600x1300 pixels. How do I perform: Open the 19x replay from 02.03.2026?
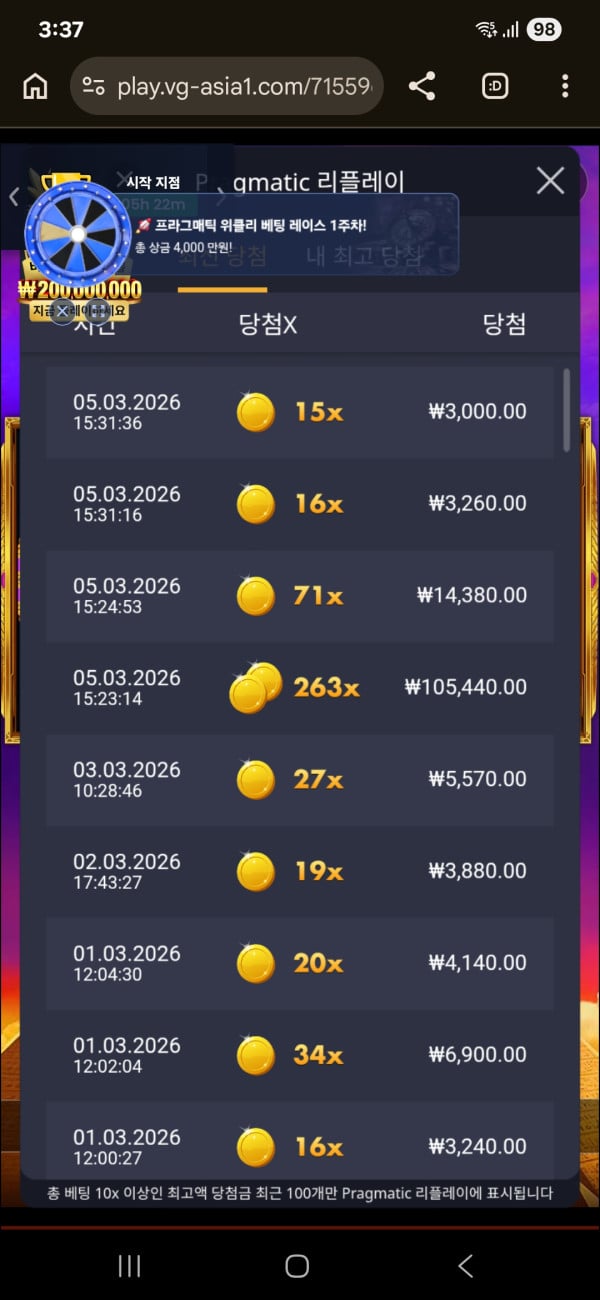pos(300,872)
